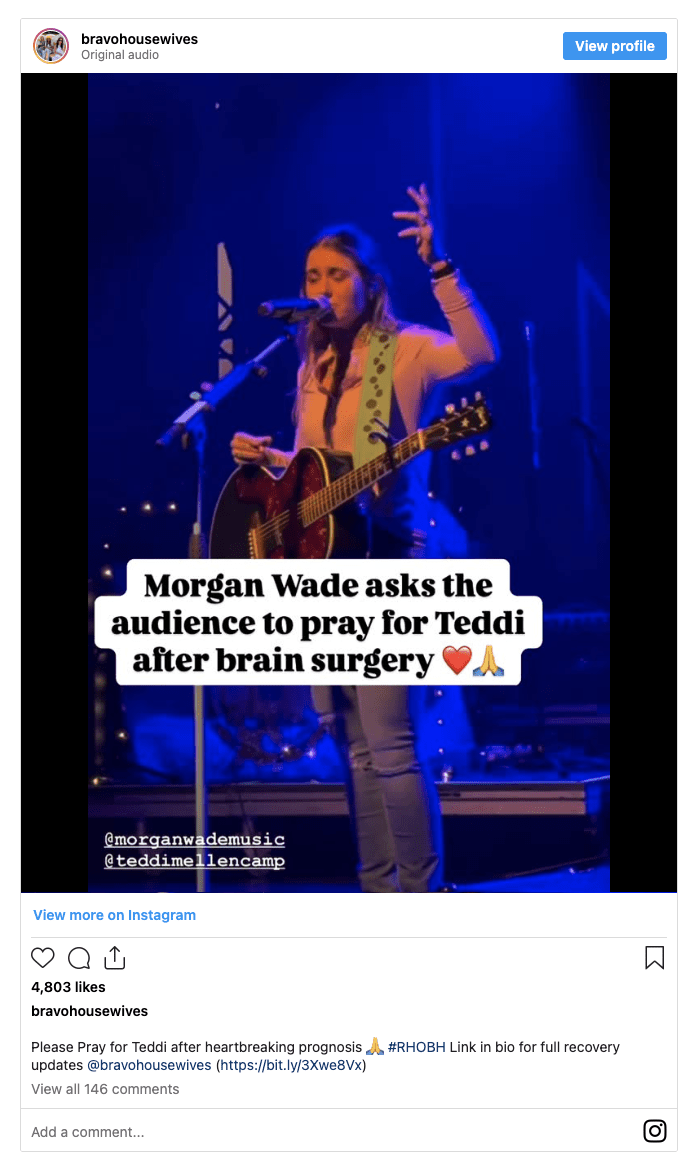Tap the View profile button
The width and height of the screenshot is (698, 1164).
click(614, 46)
